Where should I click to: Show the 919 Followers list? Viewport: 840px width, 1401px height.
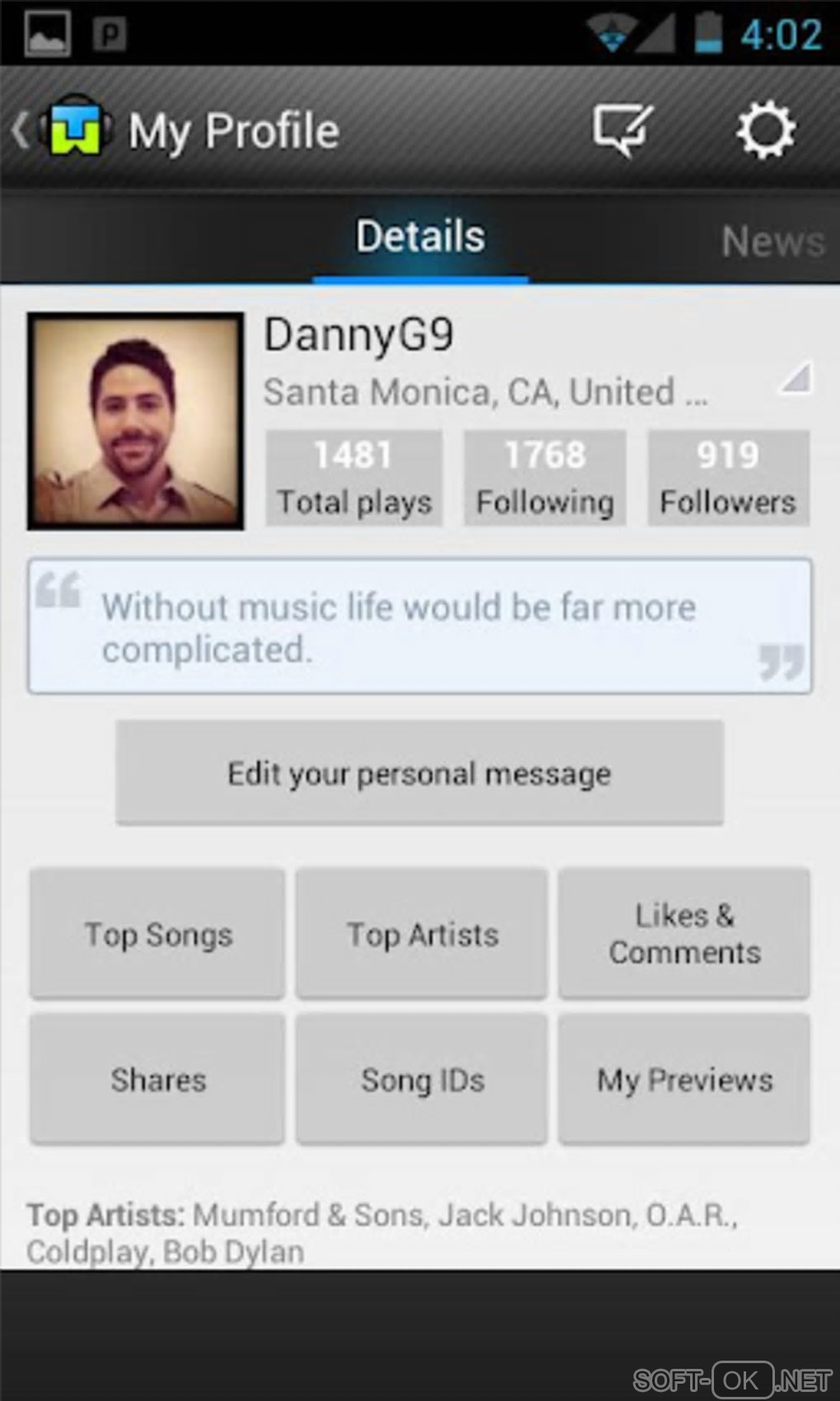(728, 478)
